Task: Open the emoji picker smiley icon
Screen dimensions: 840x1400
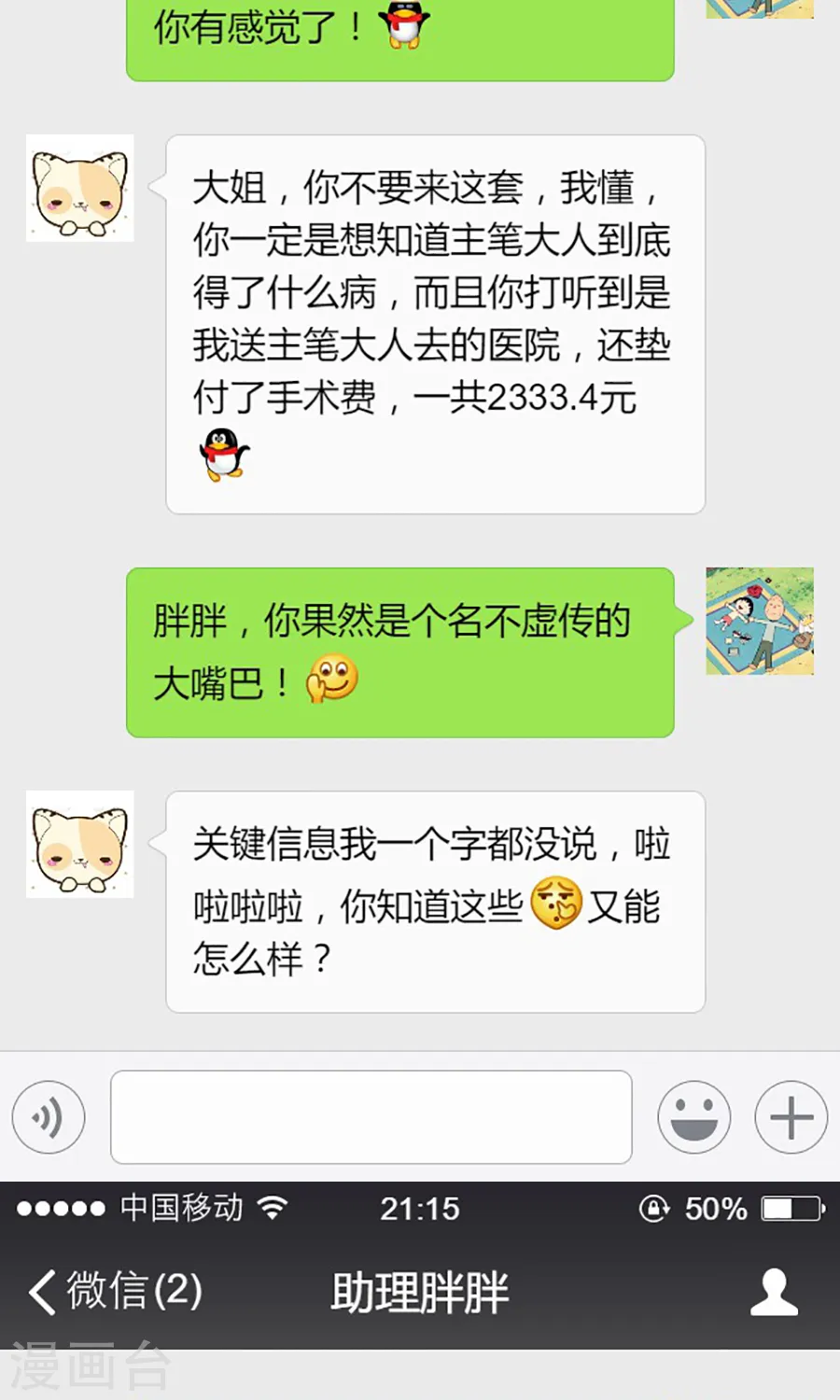Action: tap(694, 1116)
